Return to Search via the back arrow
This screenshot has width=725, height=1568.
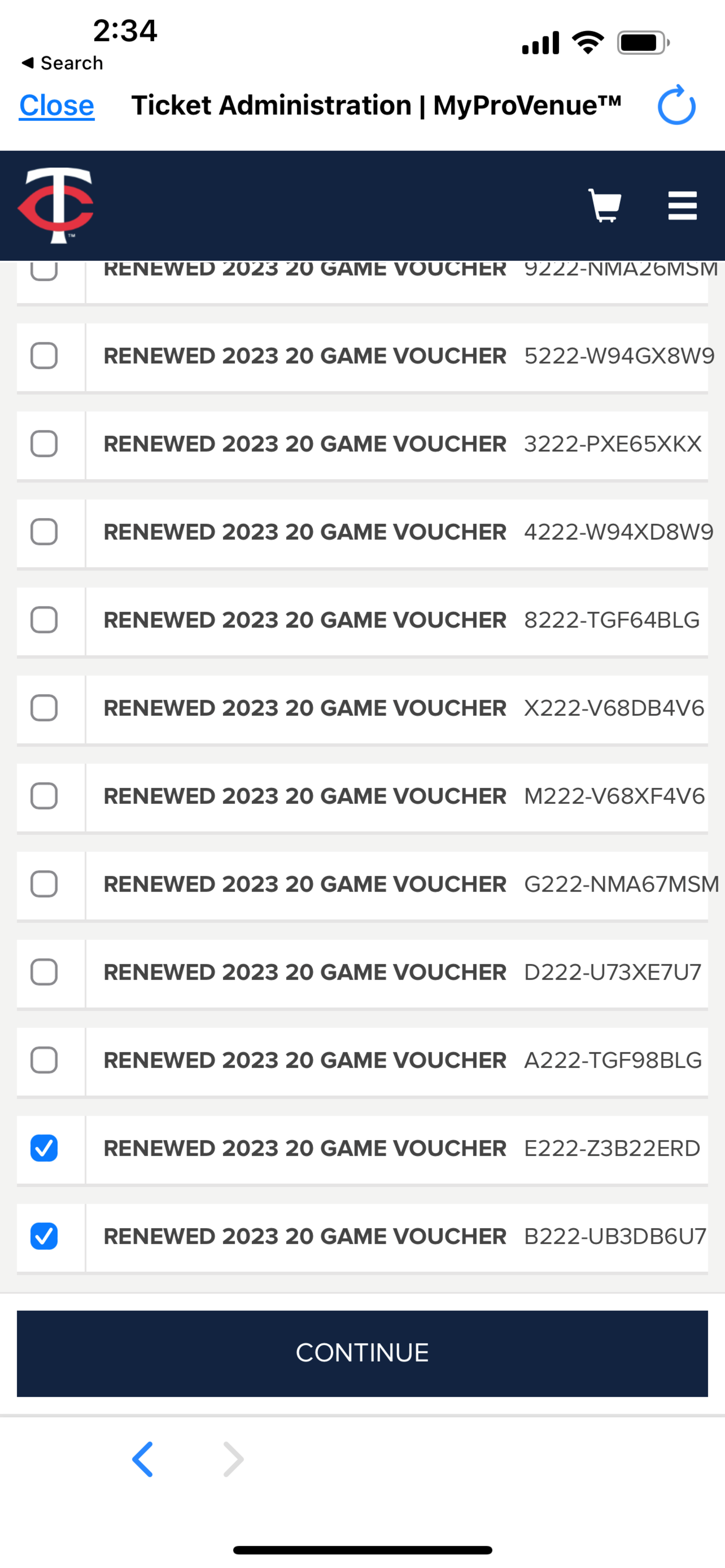61,62
